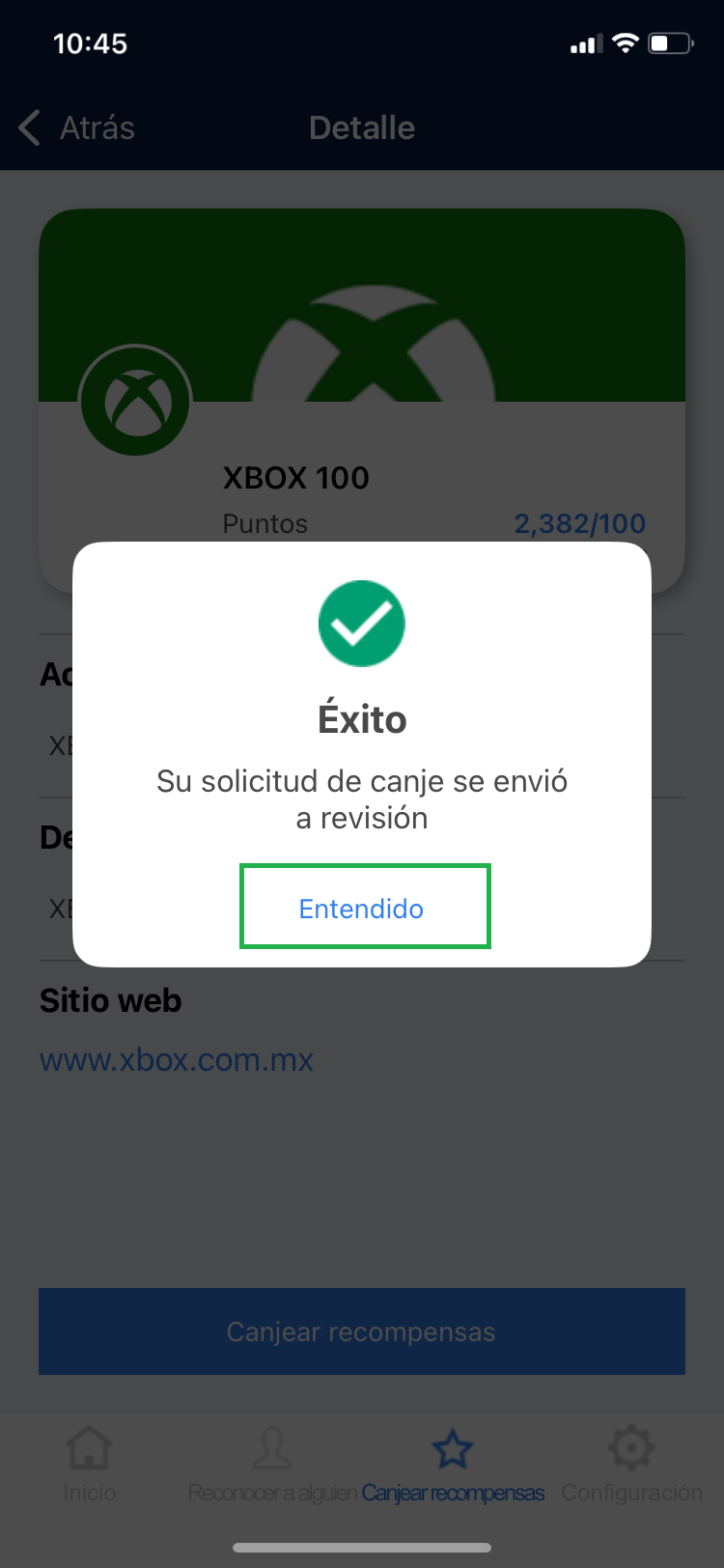Tap Entendido to dismiss the success dialog

(363, 908)
